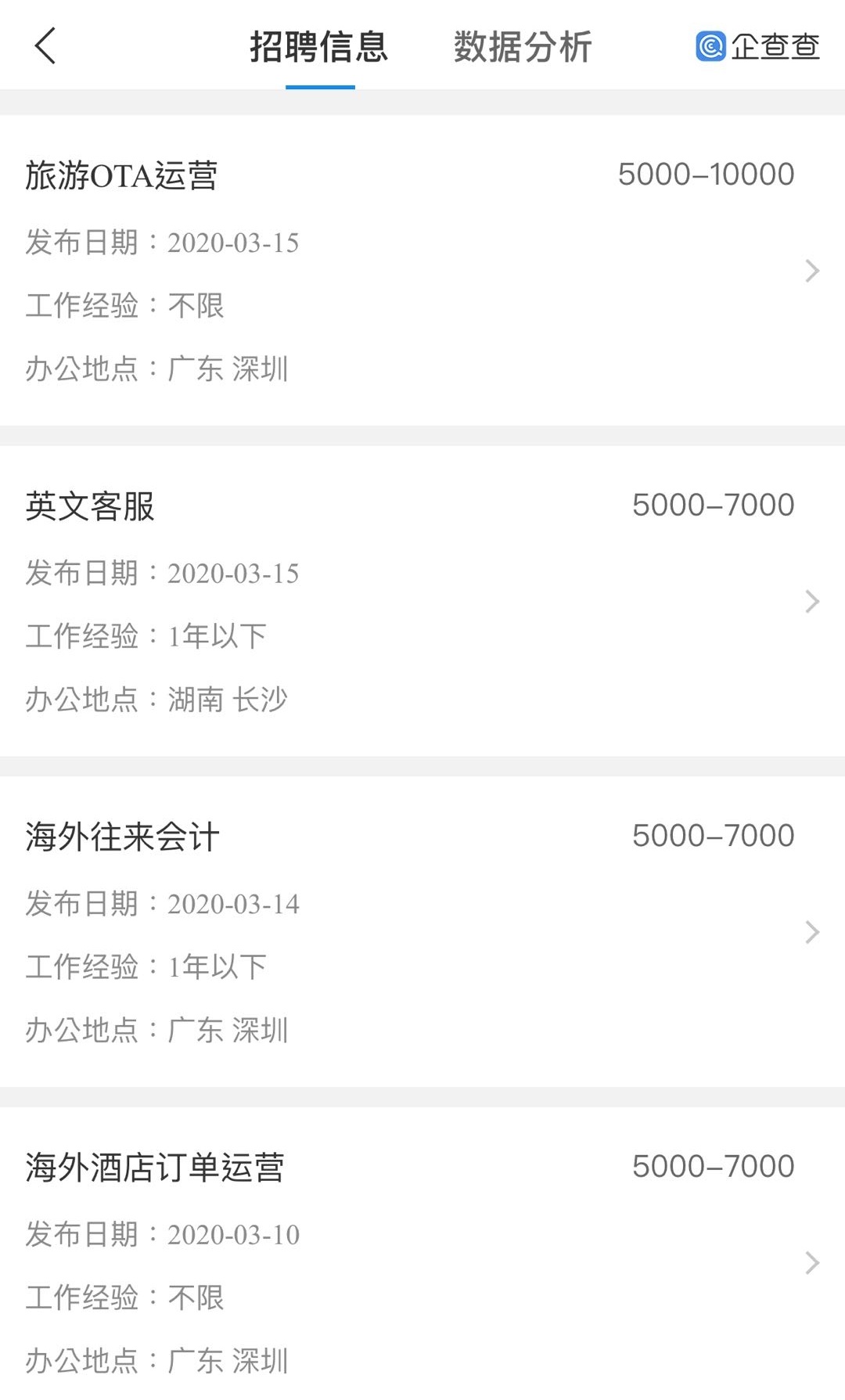
Task: Go back using the top-left arrow
Action: 45,46
